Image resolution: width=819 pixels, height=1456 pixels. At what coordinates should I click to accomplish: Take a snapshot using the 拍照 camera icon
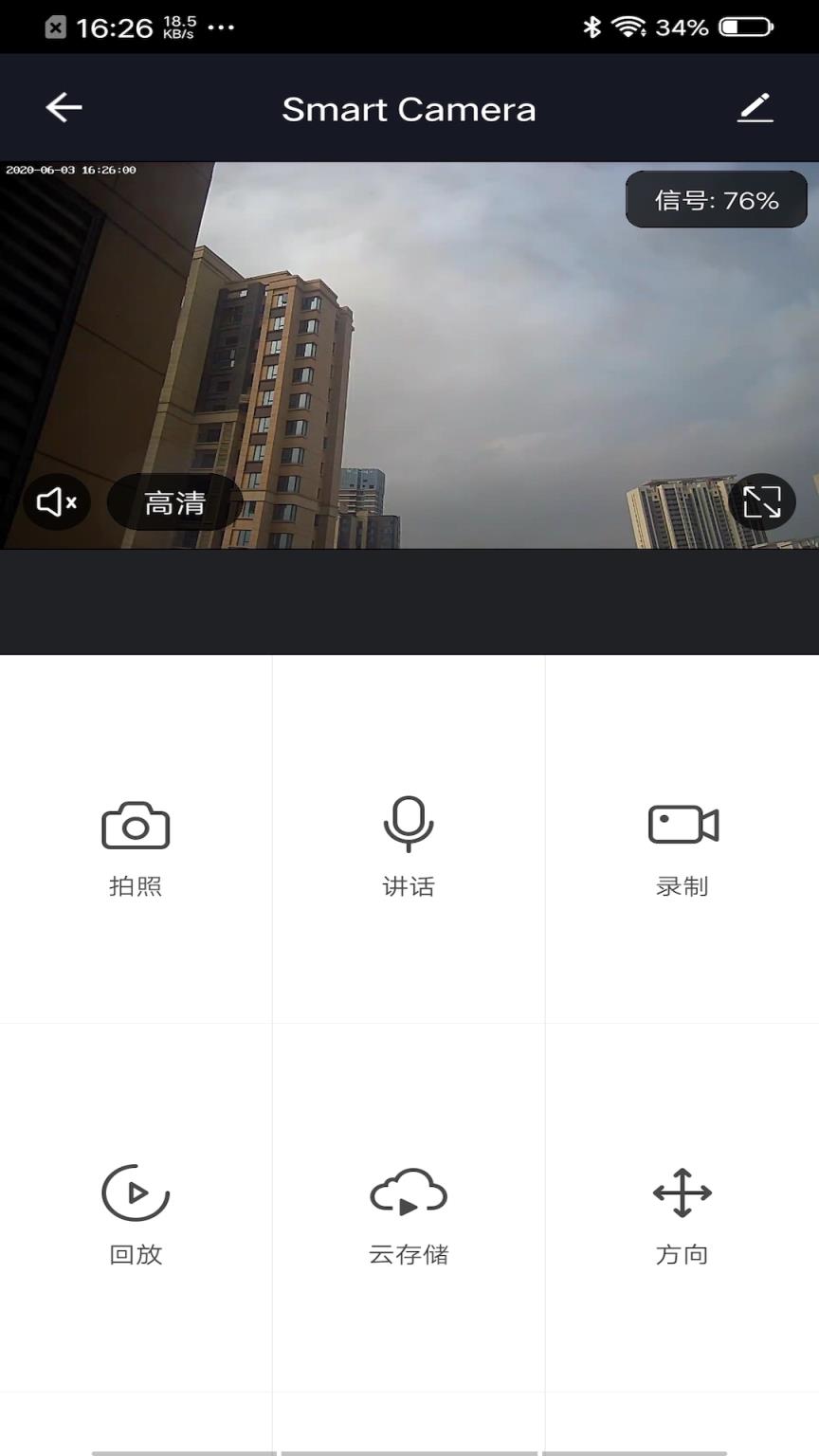(x=136, y=825)
